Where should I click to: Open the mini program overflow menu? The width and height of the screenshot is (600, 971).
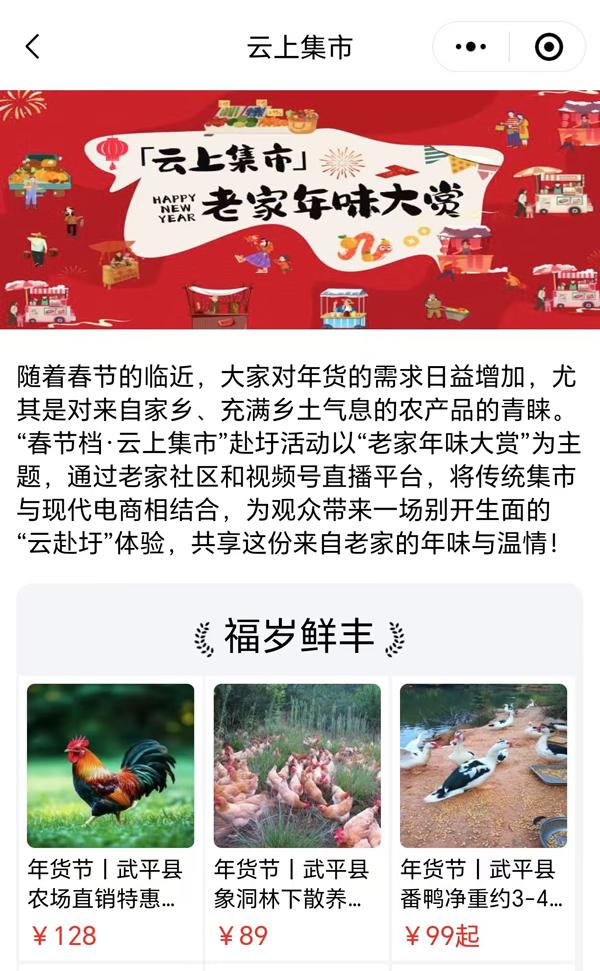tap(470, 47)
